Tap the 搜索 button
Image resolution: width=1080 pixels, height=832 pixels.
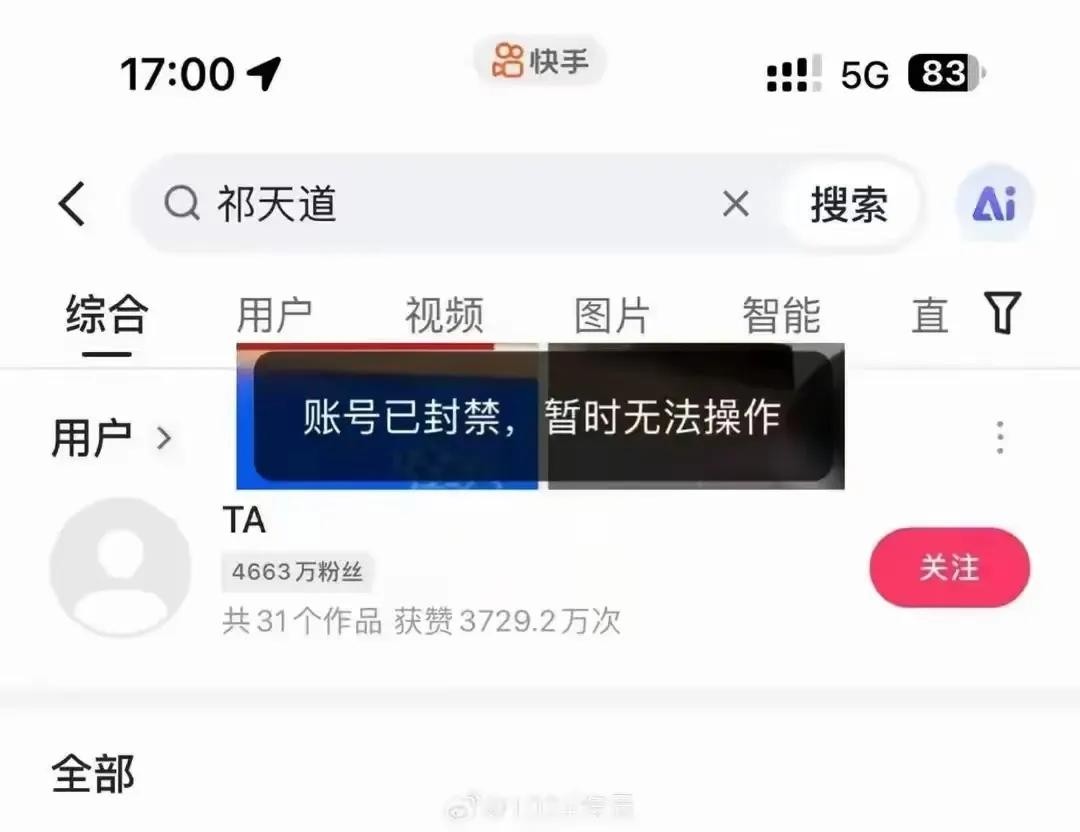pyautogui.click(x=849, y=205)
